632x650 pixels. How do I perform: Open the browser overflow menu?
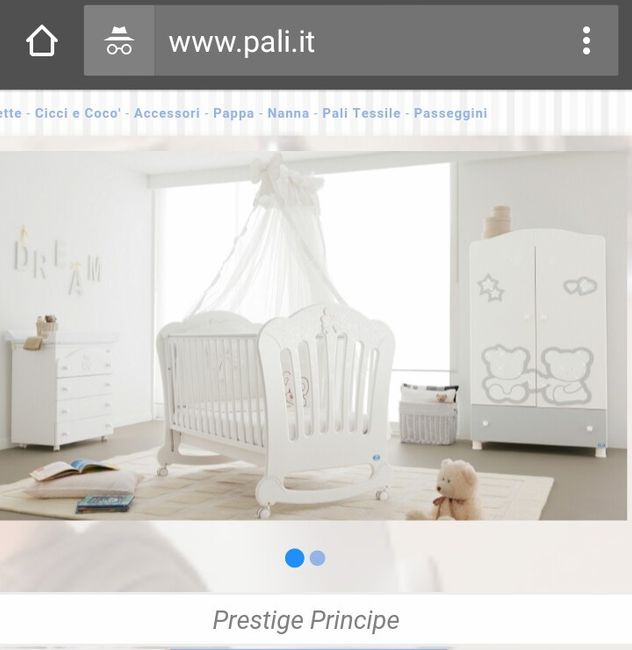pyautogui.click(x=586, y=41)
